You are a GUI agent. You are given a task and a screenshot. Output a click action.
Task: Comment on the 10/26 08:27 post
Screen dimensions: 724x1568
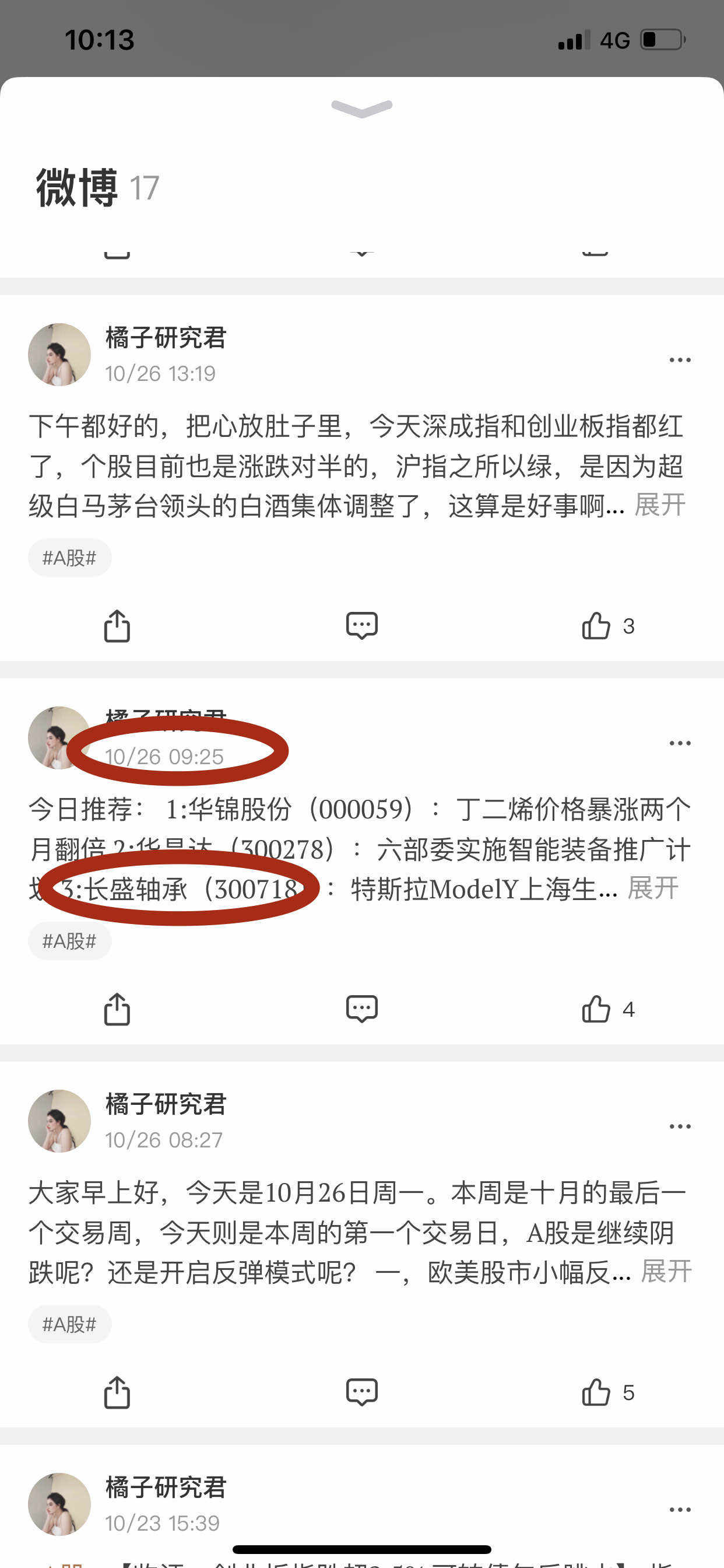361,1392
